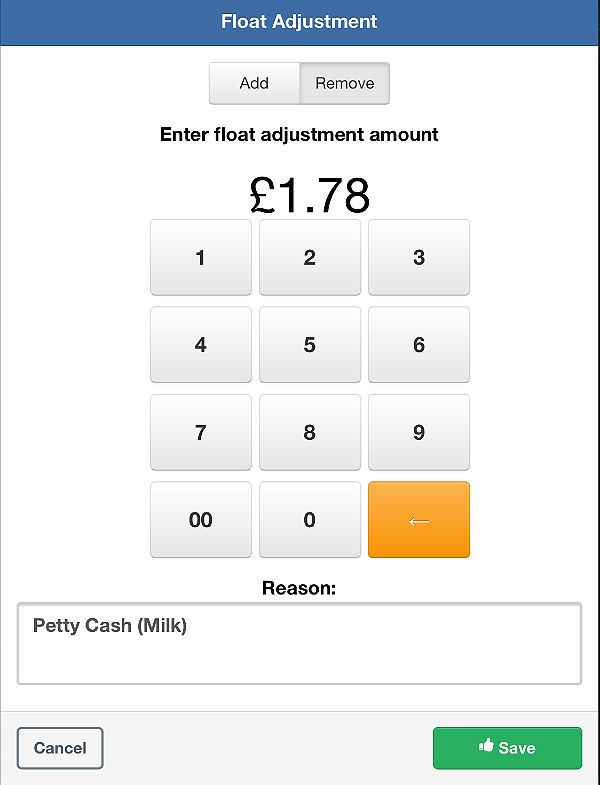This screenshot has width=600, height=785.
Task: Edit the Reason text field
Action: click(x=299, y=643)
